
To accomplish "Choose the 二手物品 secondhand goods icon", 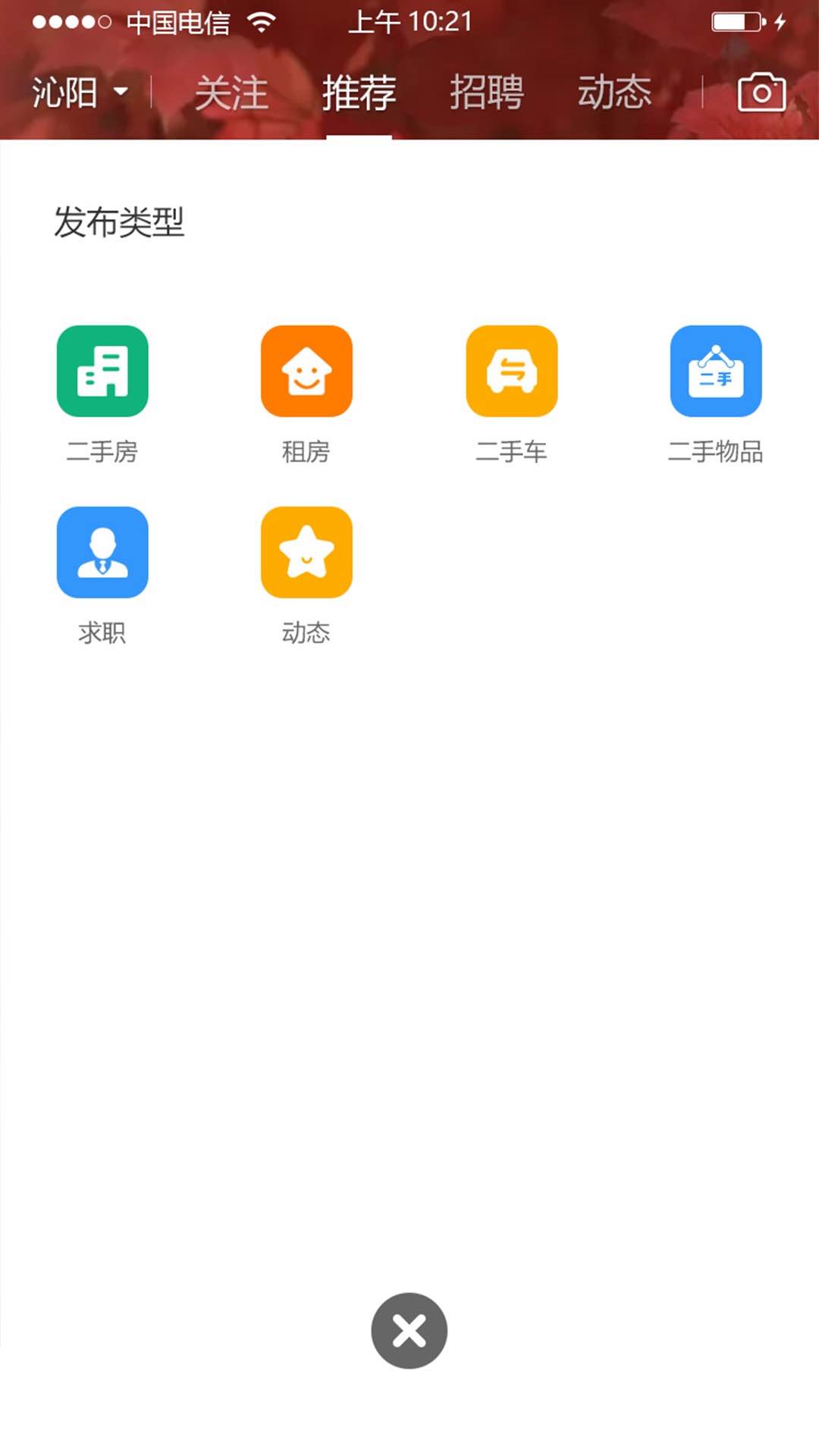I will [717, 371].
